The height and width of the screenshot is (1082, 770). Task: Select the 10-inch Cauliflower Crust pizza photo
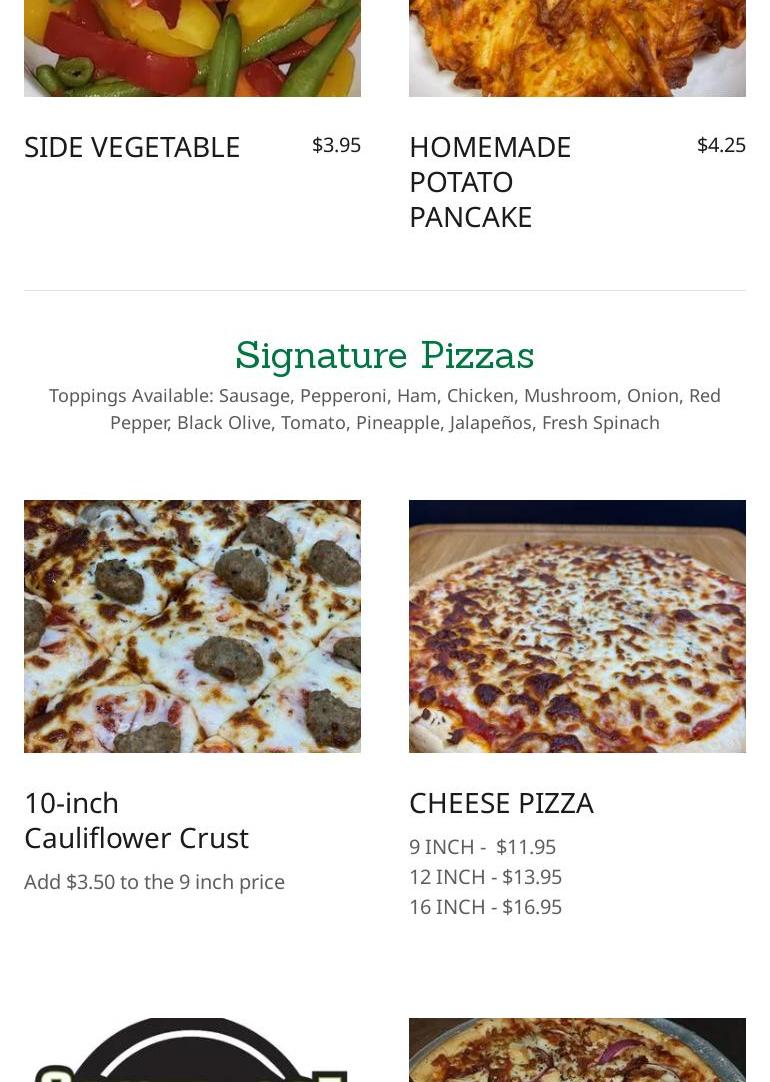point(192,626)
